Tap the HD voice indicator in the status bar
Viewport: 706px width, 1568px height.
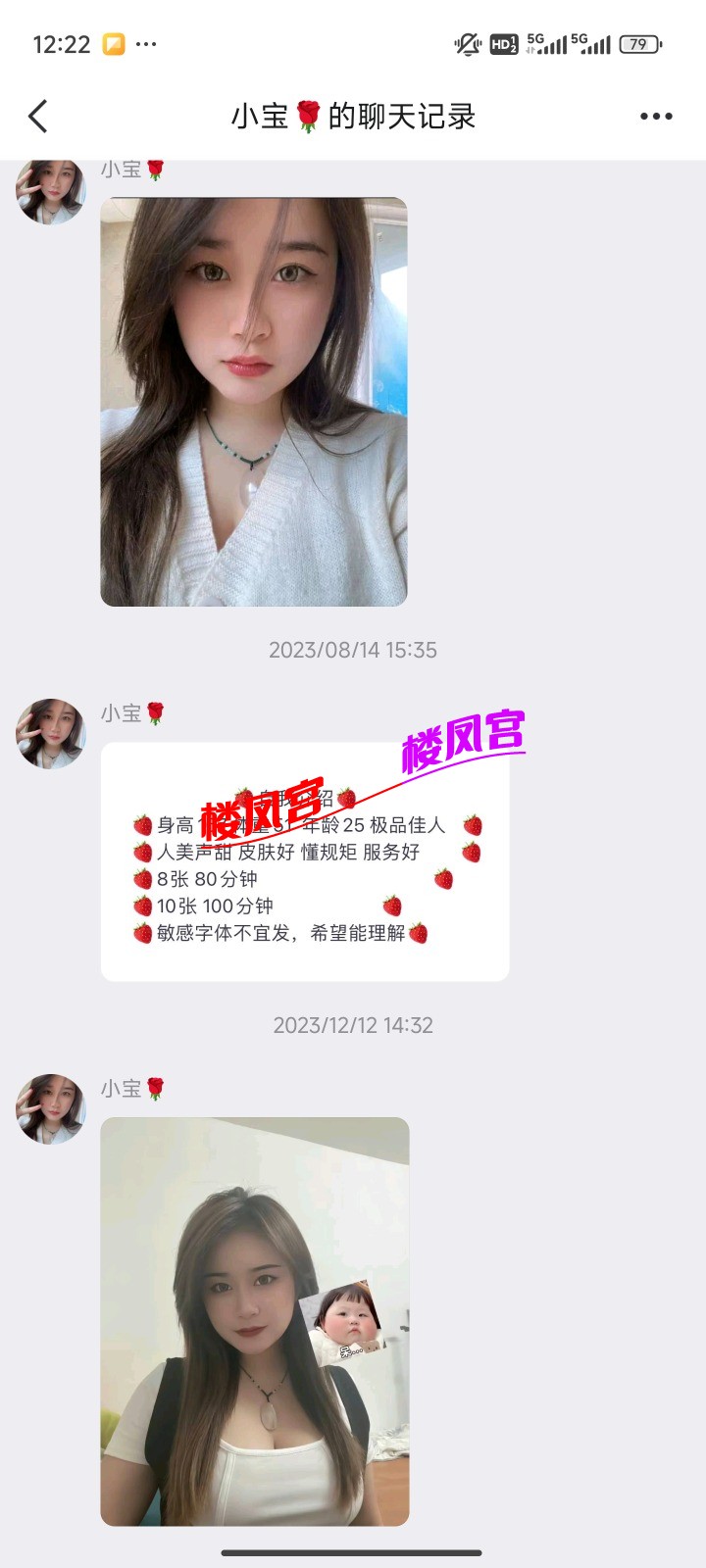click(503, 43)
